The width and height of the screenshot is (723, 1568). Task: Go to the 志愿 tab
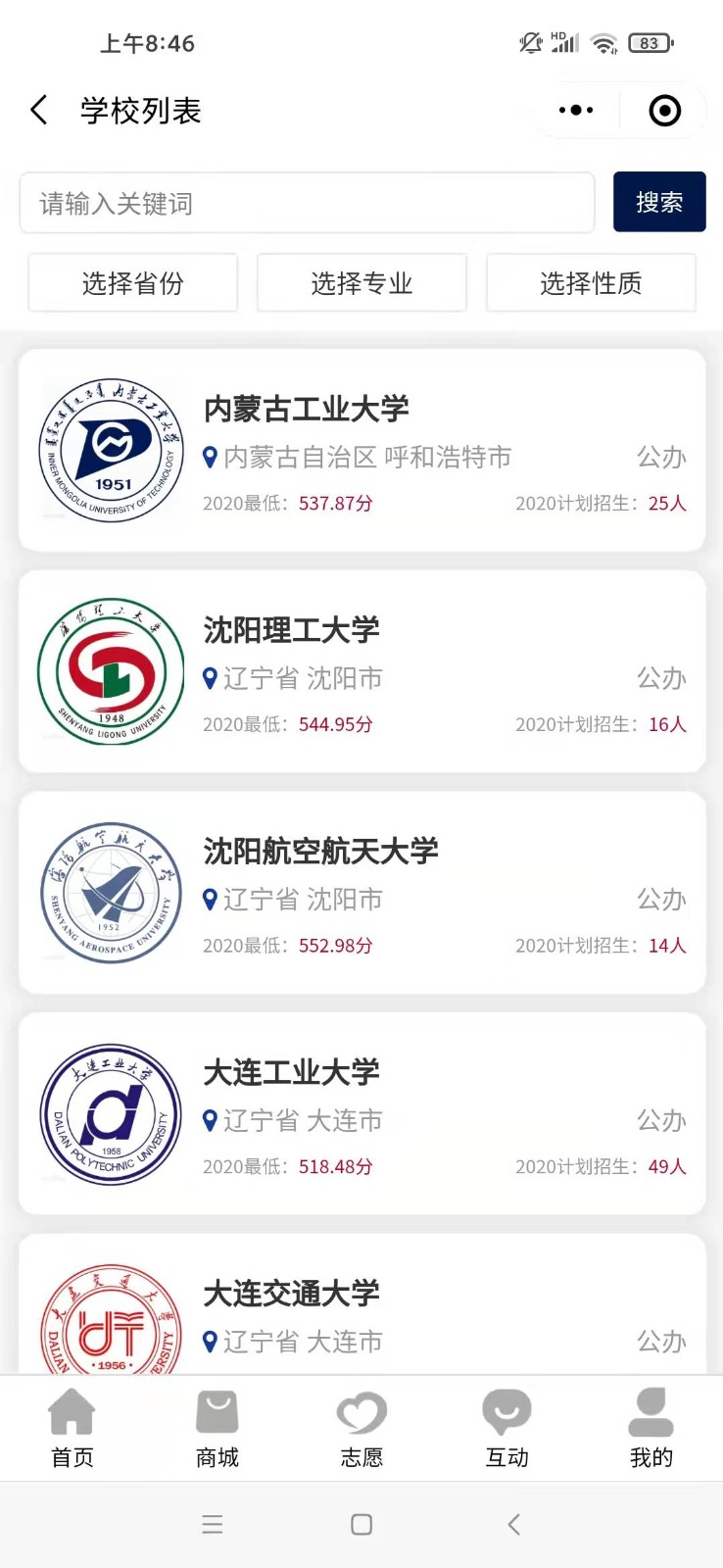tap(361, 1428)
